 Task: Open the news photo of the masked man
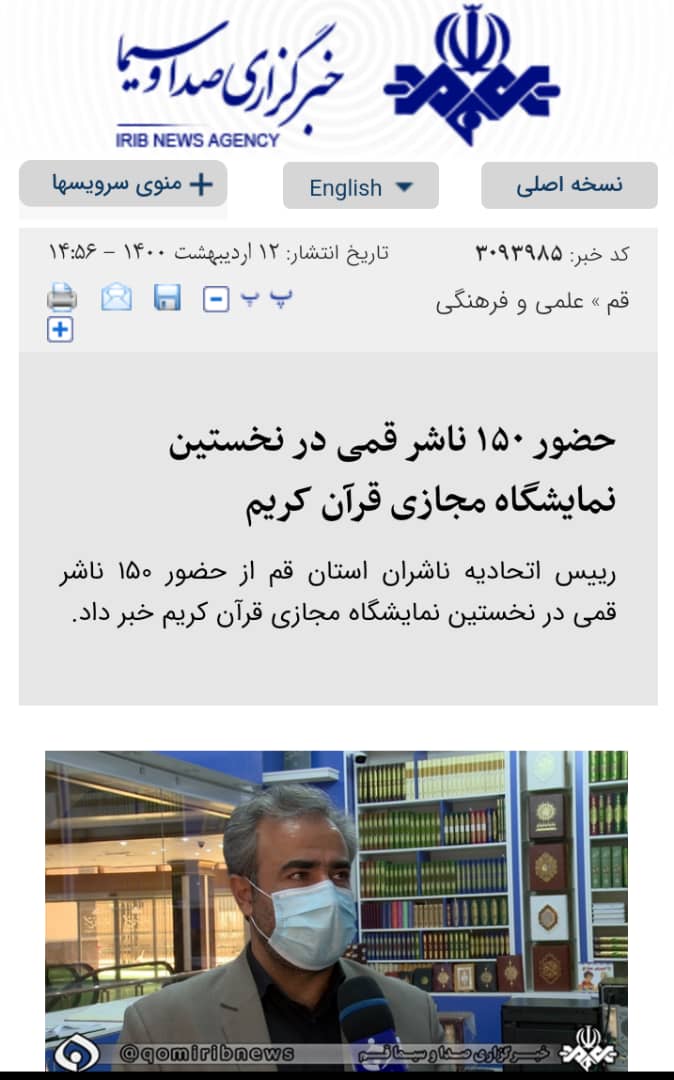(336, 910)
